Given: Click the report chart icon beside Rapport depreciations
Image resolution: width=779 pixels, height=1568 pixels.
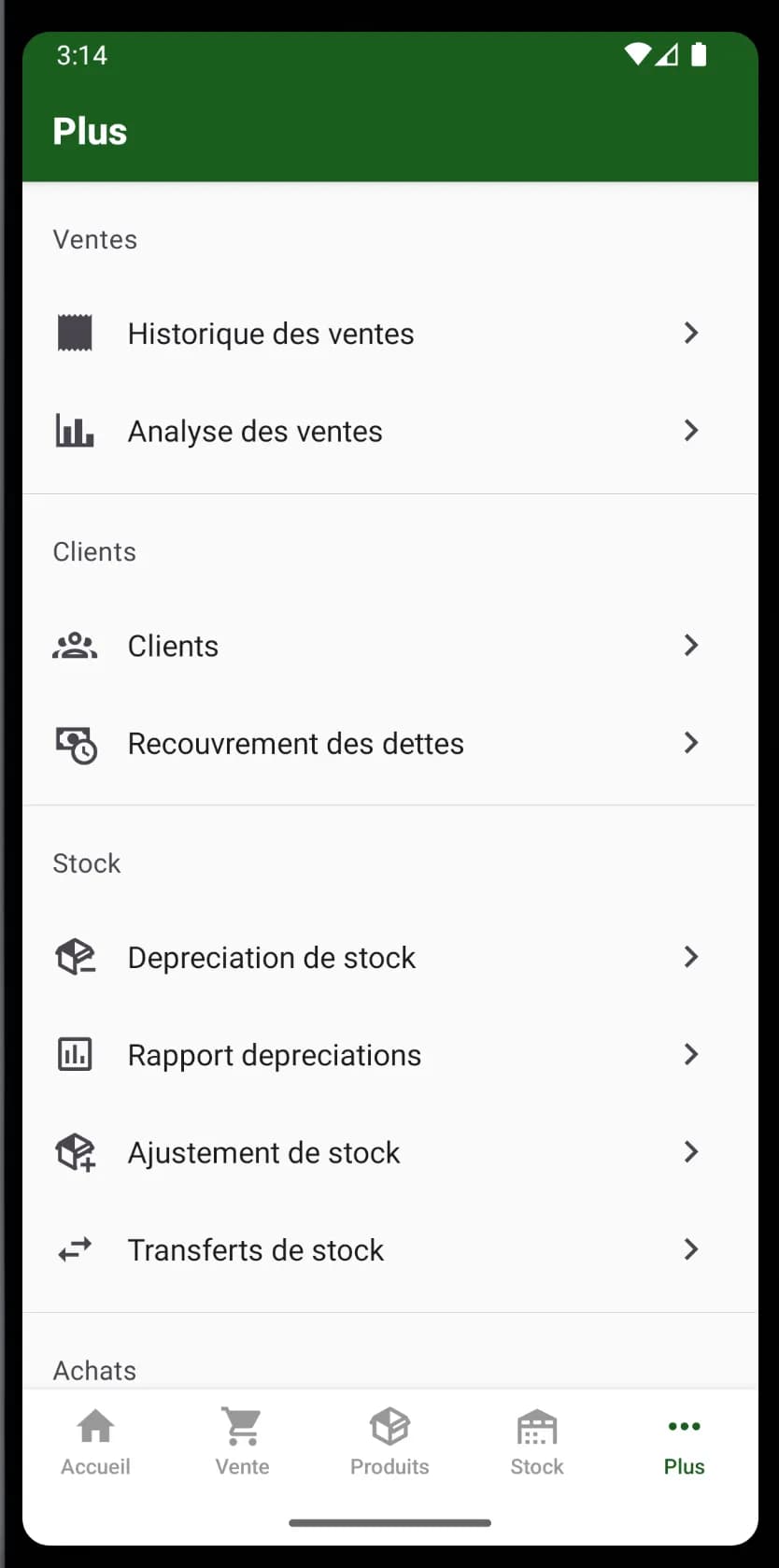Looking at the screenshot, I should click(76, 1054).
